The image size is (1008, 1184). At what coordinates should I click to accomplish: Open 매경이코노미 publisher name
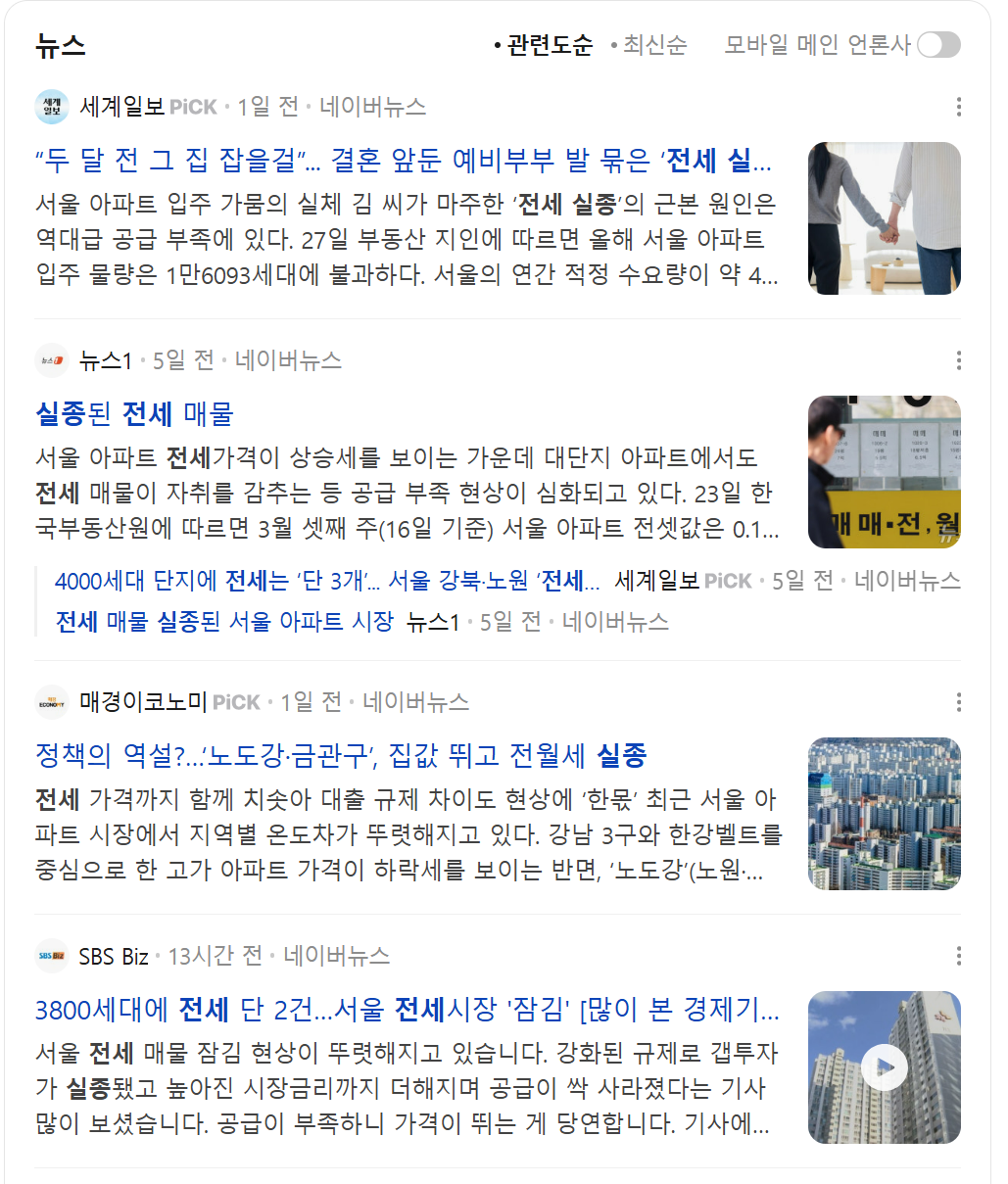(x=143, y=702)
